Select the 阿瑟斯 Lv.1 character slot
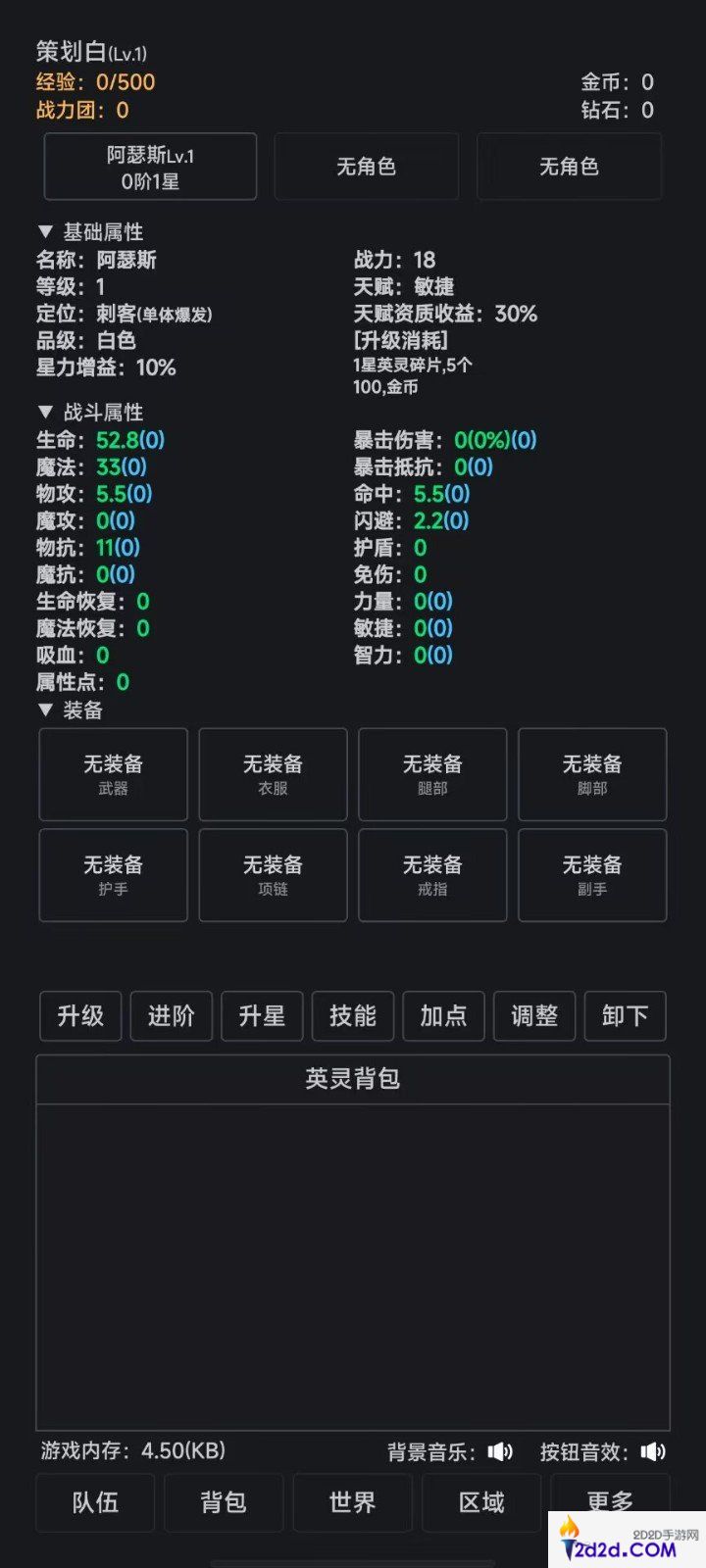706x1568 pixels. [150, 168]
